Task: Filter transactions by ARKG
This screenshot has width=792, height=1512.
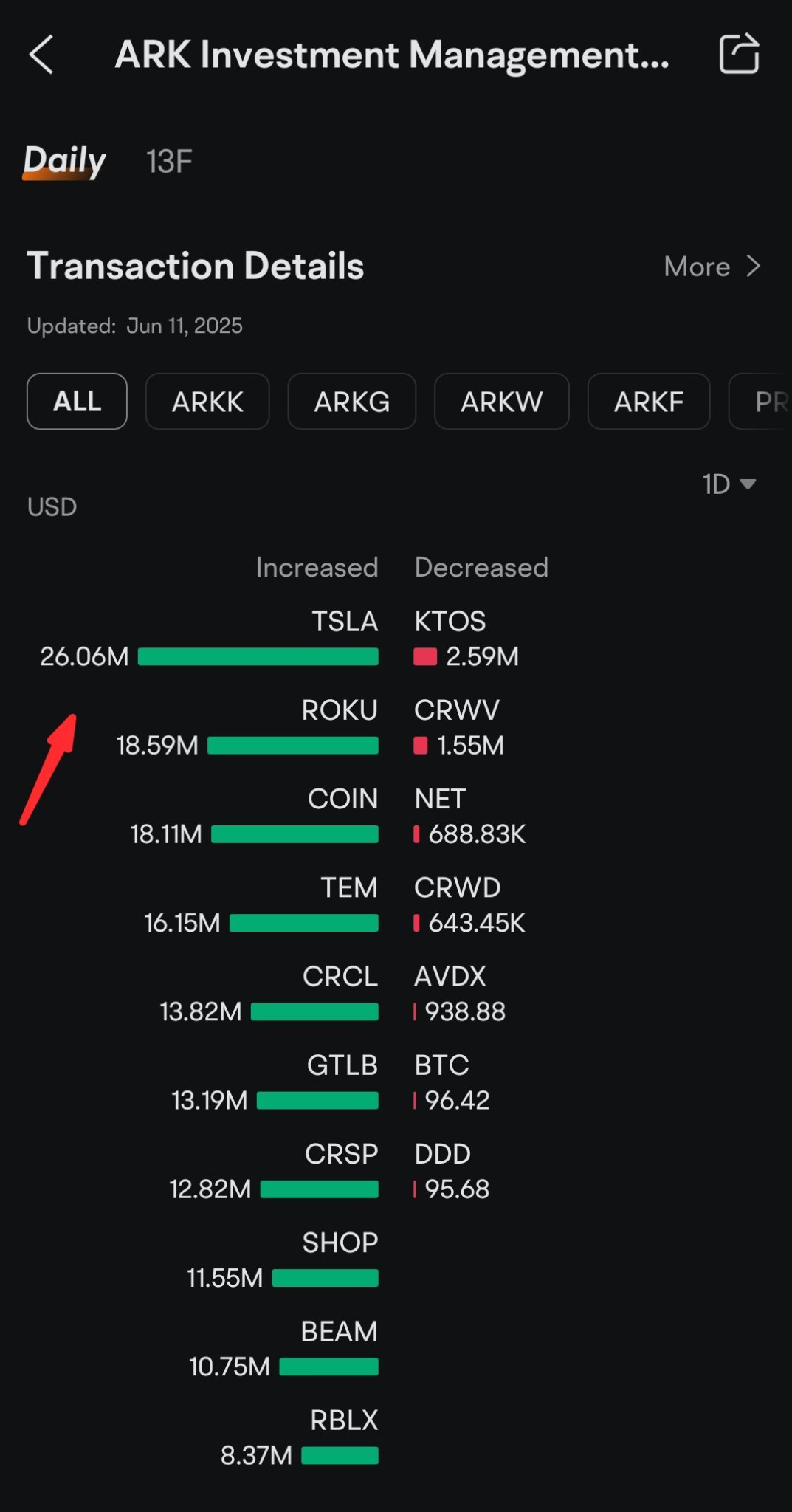Action: (x=352, y=402)
